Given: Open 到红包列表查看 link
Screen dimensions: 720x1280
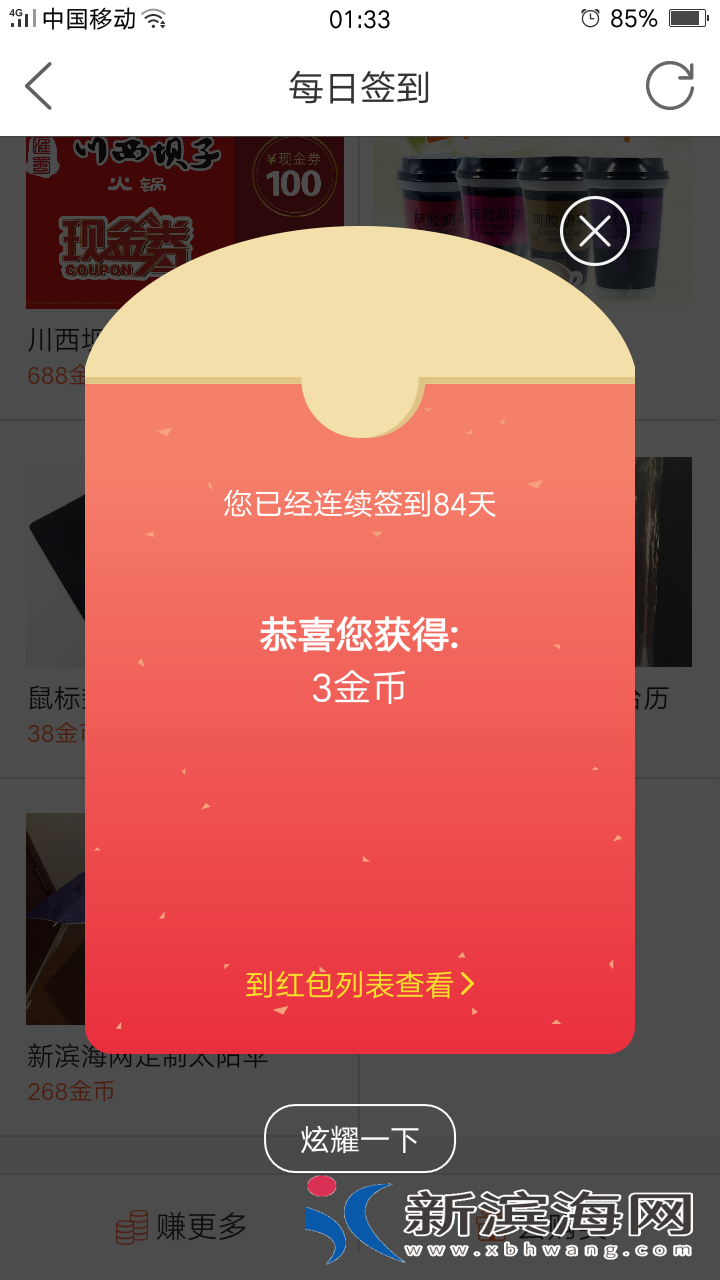Looking at the screenshot, I should 359,984.
